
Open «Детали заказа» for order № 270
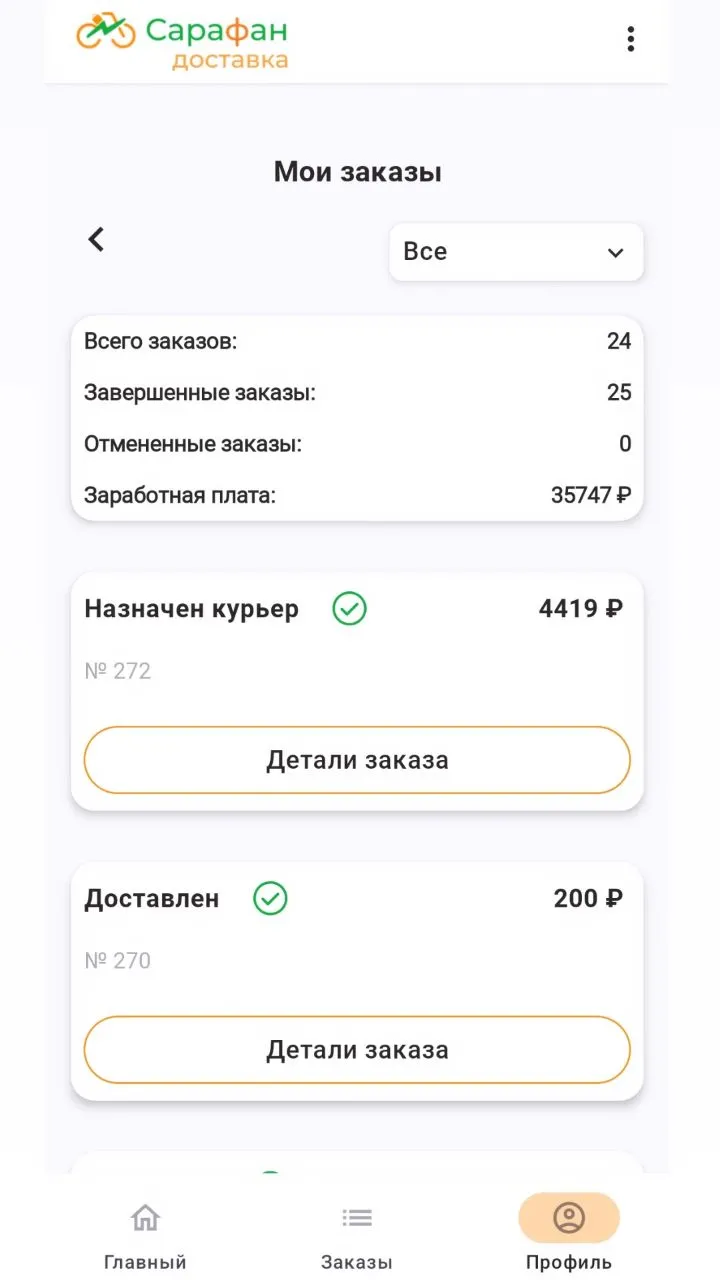tap(357, 1050)
